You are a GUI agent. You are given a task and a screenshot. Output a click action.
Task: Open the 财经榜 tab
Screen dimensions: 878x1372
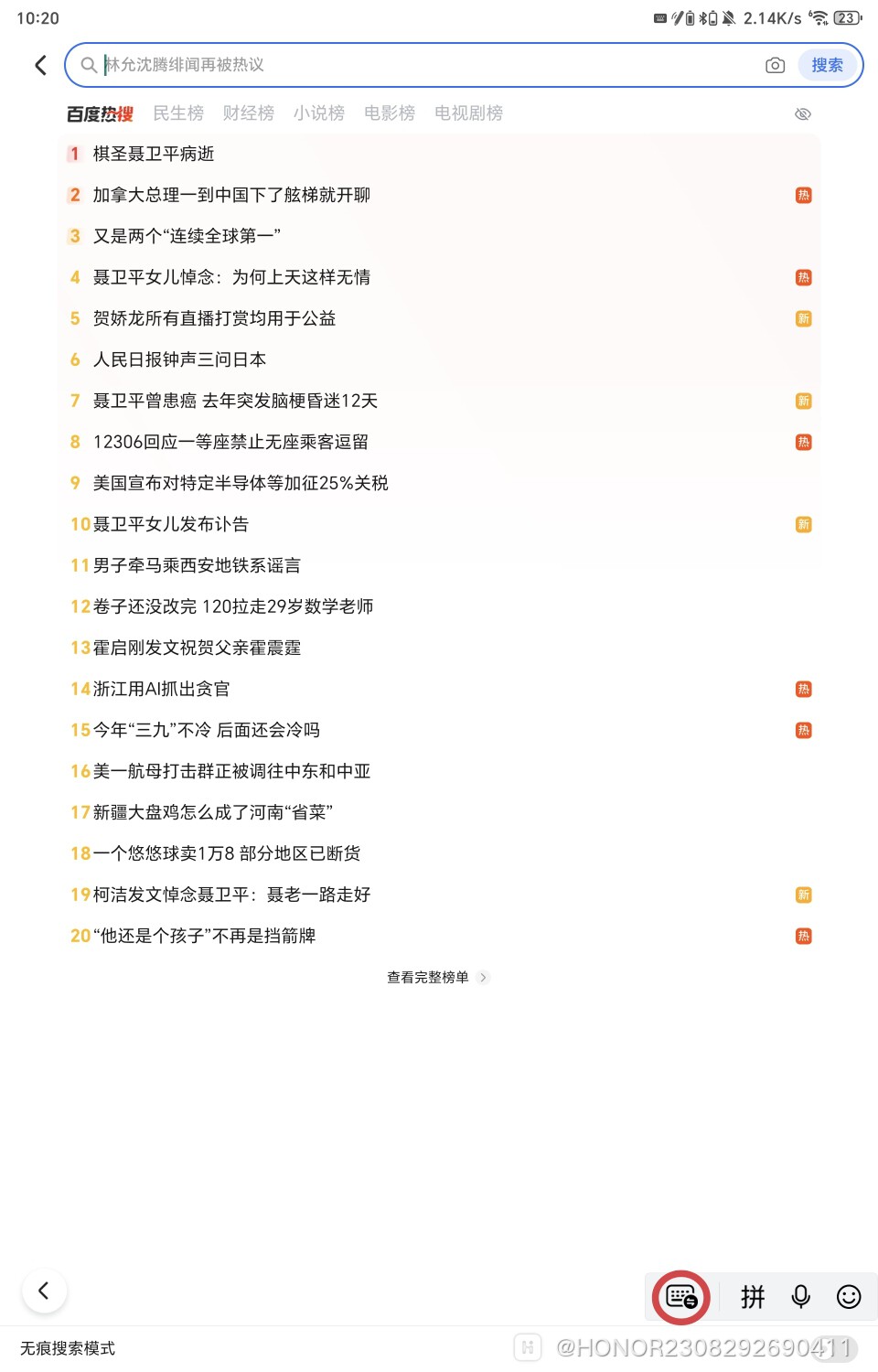(247, 113)
